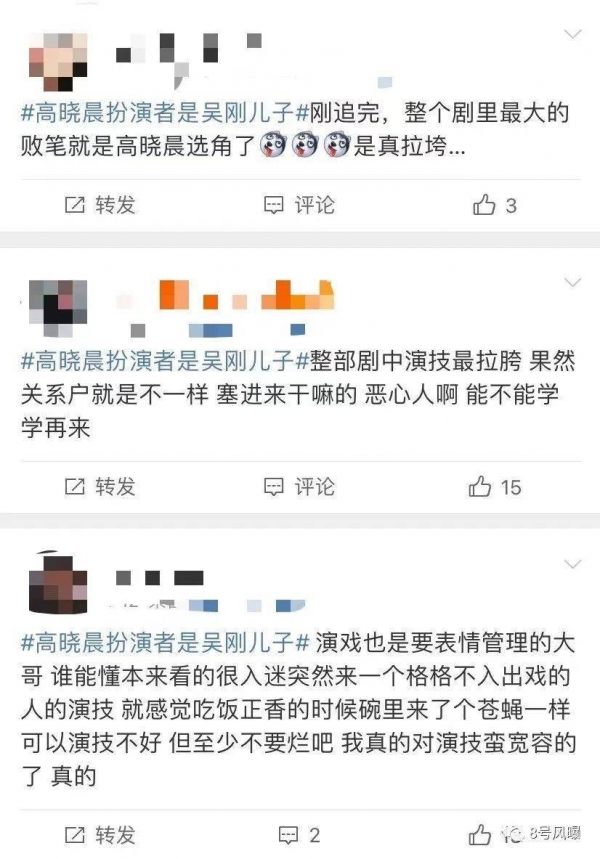600x859 pixels.
Task: Repost the post with 15 likes
Action: tap(99, 487)
